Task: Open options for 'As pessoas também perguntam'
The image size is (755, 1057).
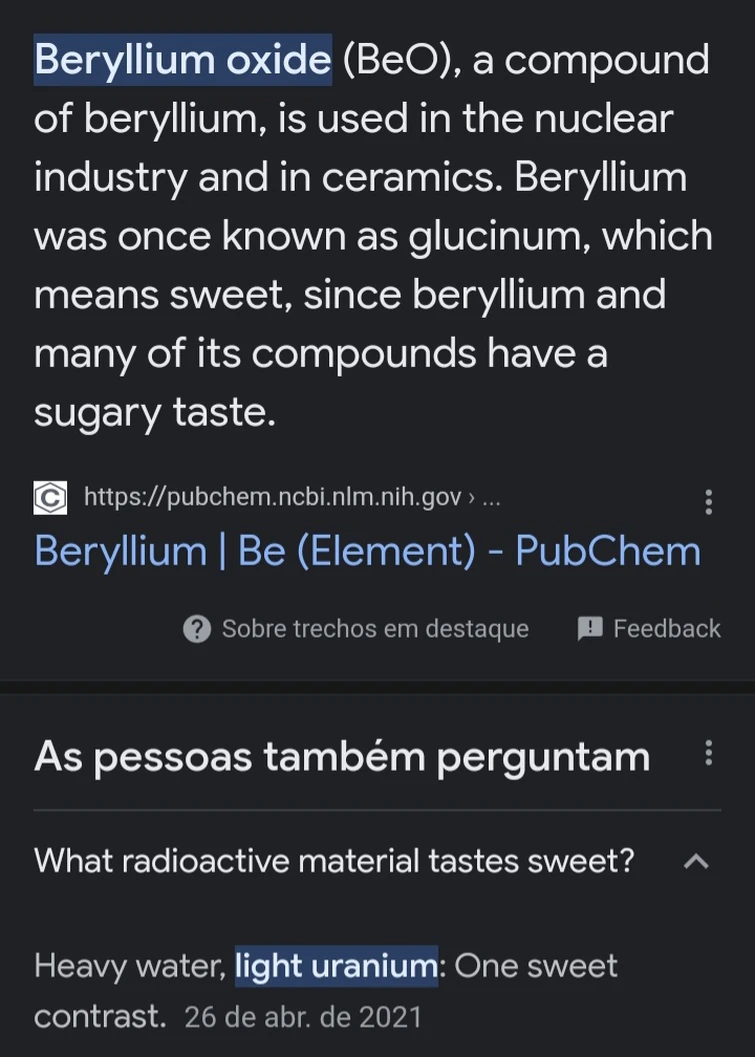Action: pos(708,753)
